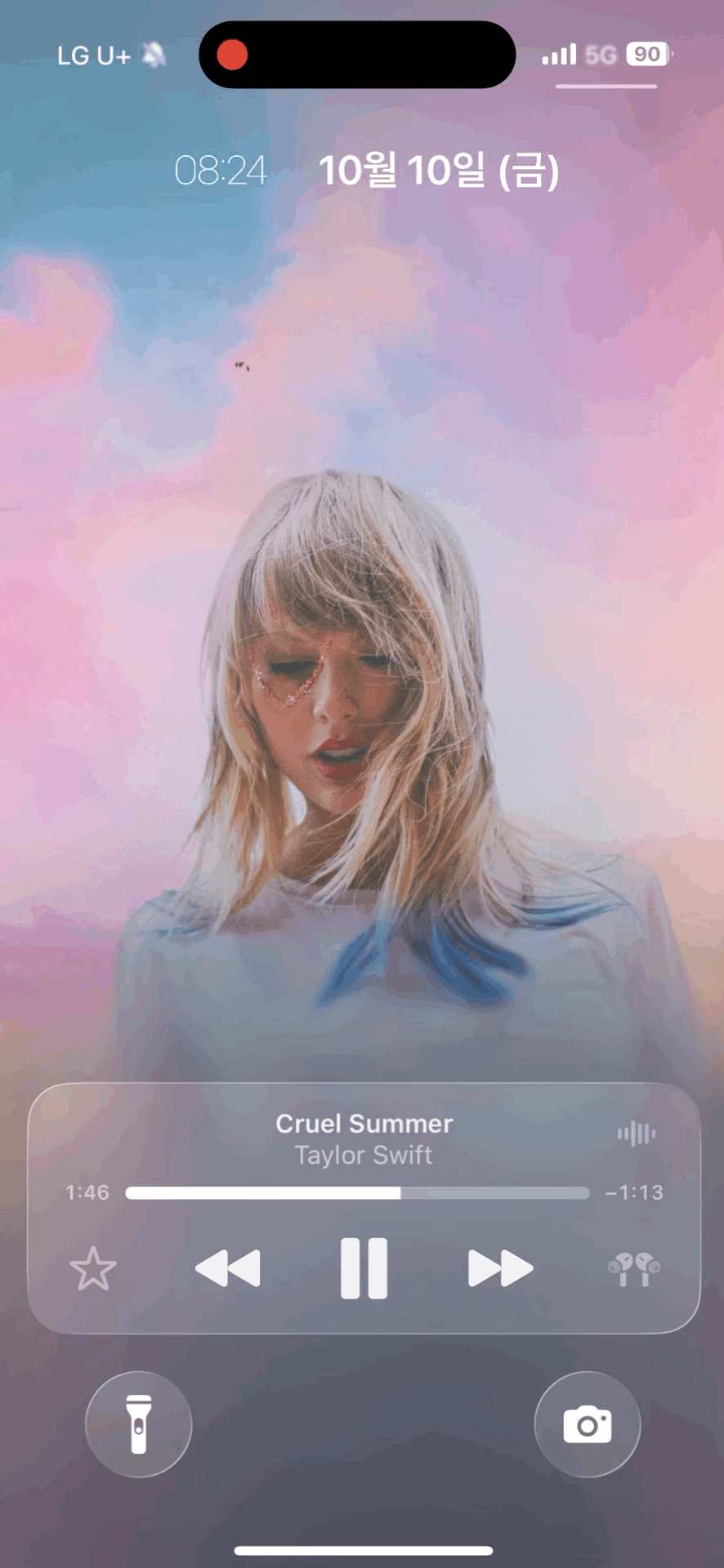Viewport: 724px width, 1568px height.
Task: Tap the battery indicator showing 90
Action: click(x=646, y=55)
